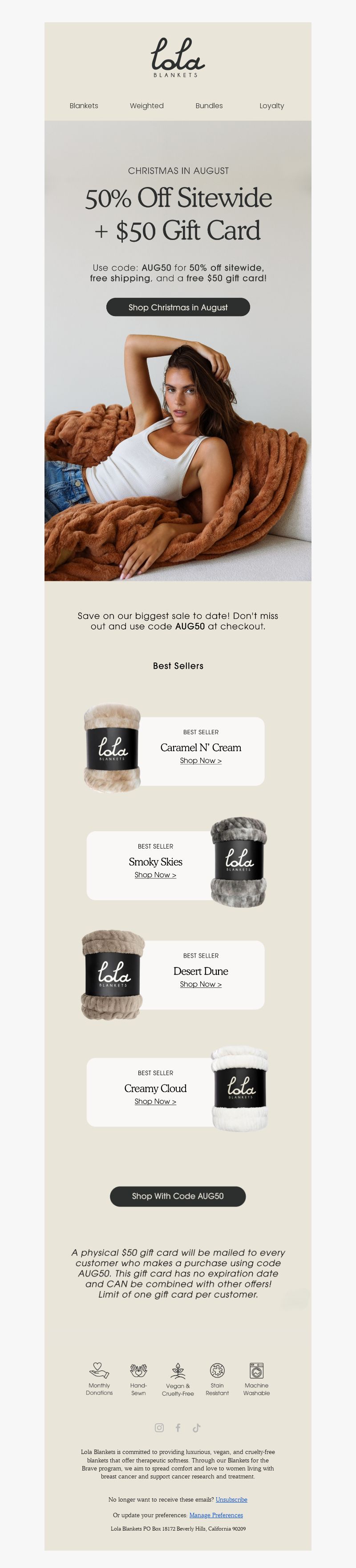Open the Facebook icon
356x1568 pixels.
pos(178,1427)
